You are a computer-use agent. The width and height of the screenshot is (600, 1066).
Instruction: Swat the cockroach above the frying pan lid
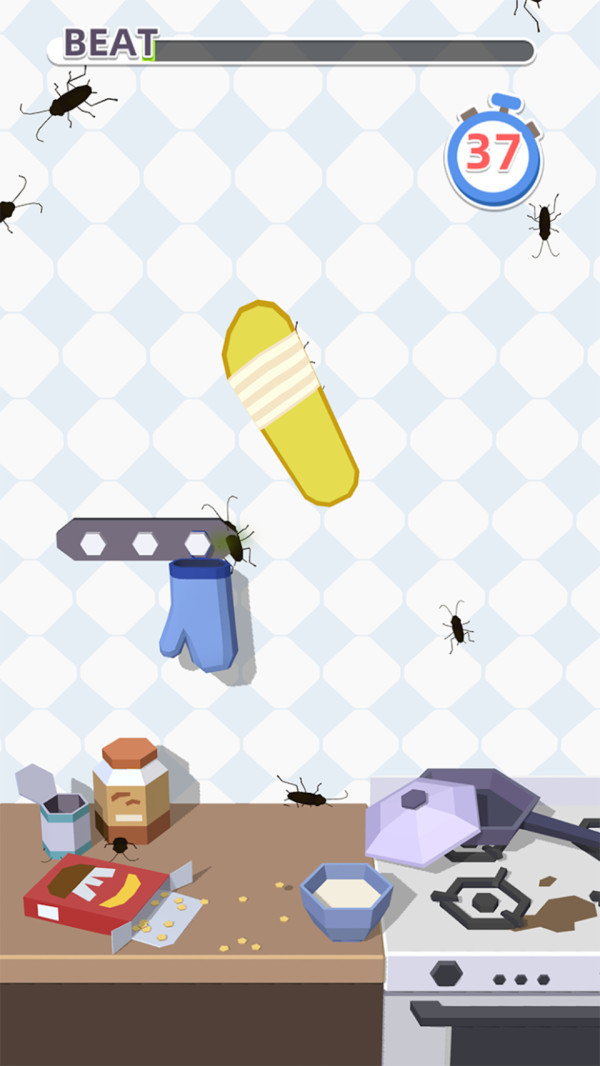tap(457, 627)
